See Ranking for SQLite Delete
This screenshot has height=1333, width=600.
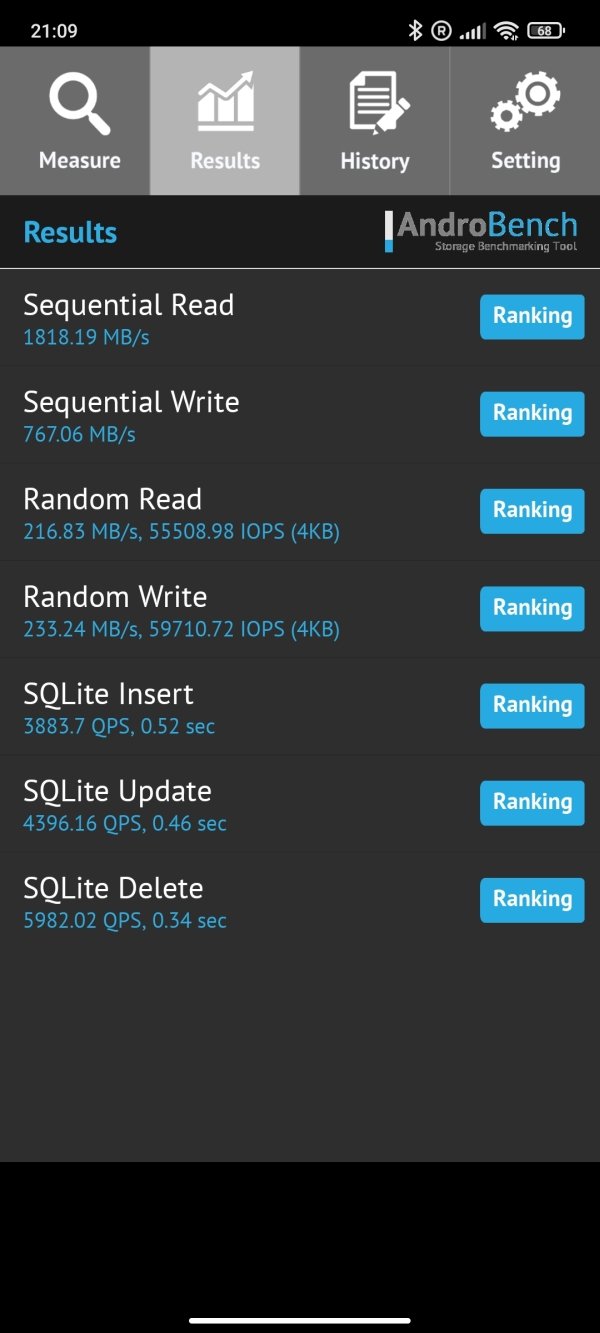pyautogui.click(x=532, y=899)
